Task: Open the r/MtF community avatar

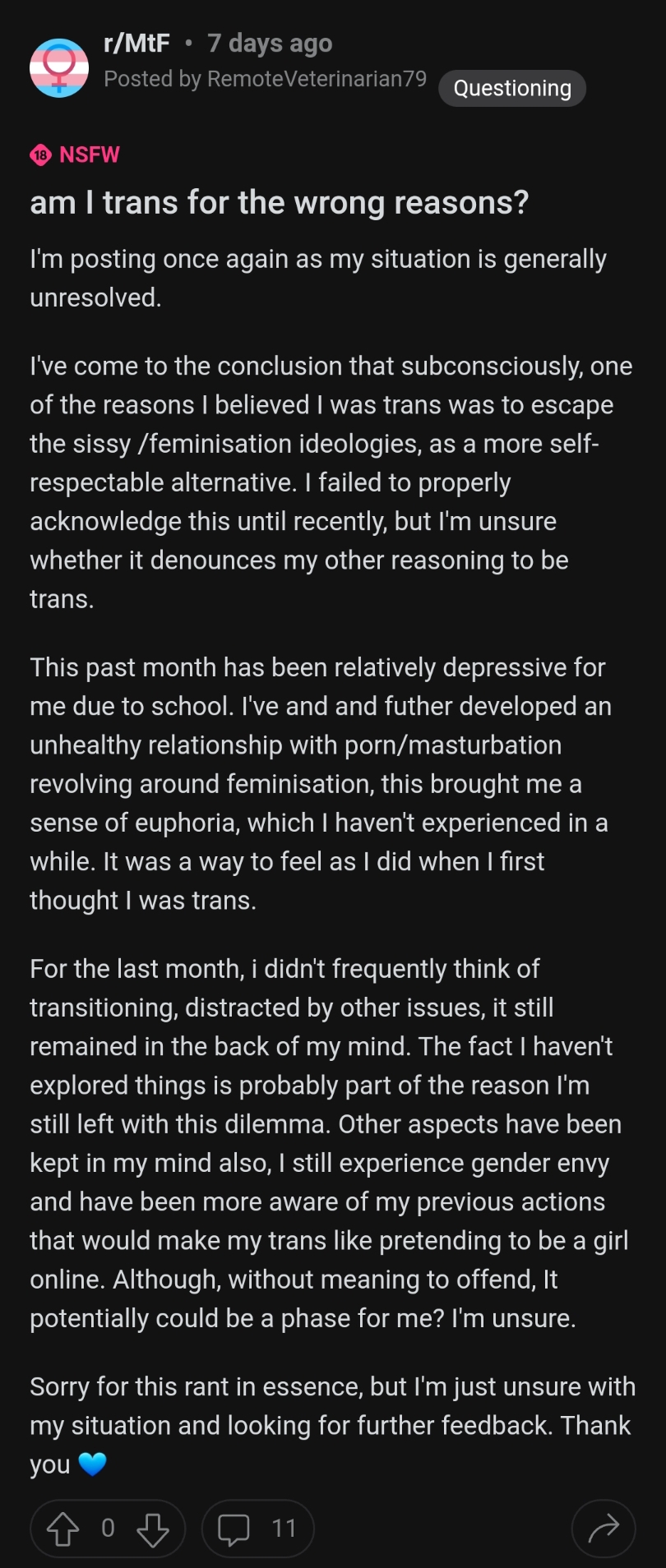Action: (x=59, y=67)
